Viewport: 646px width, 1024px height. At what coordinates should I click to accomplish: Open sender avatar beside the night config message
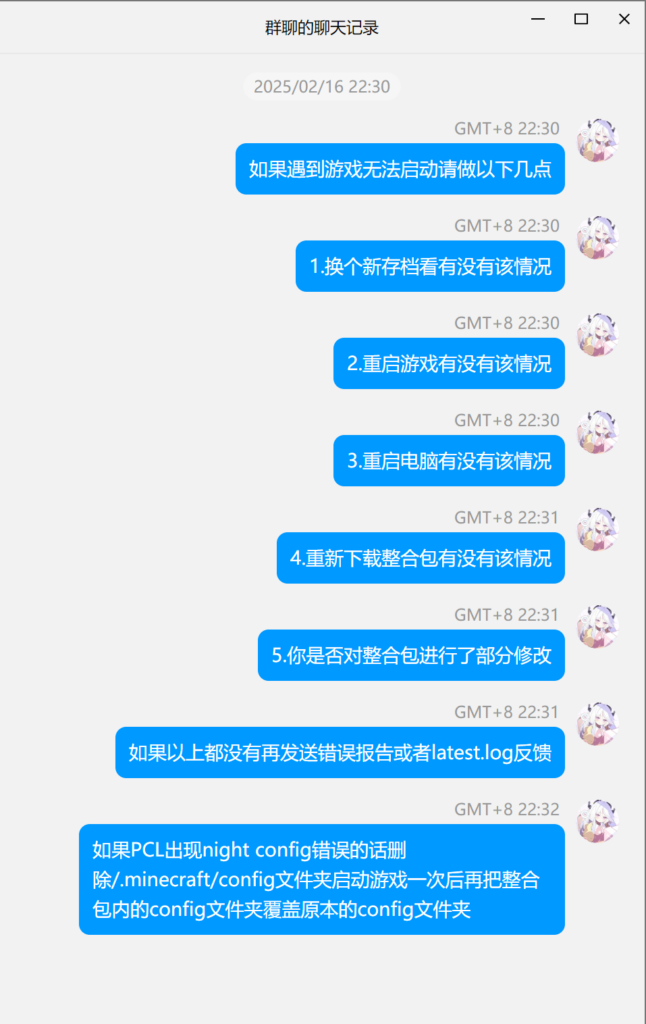point(598,820)
